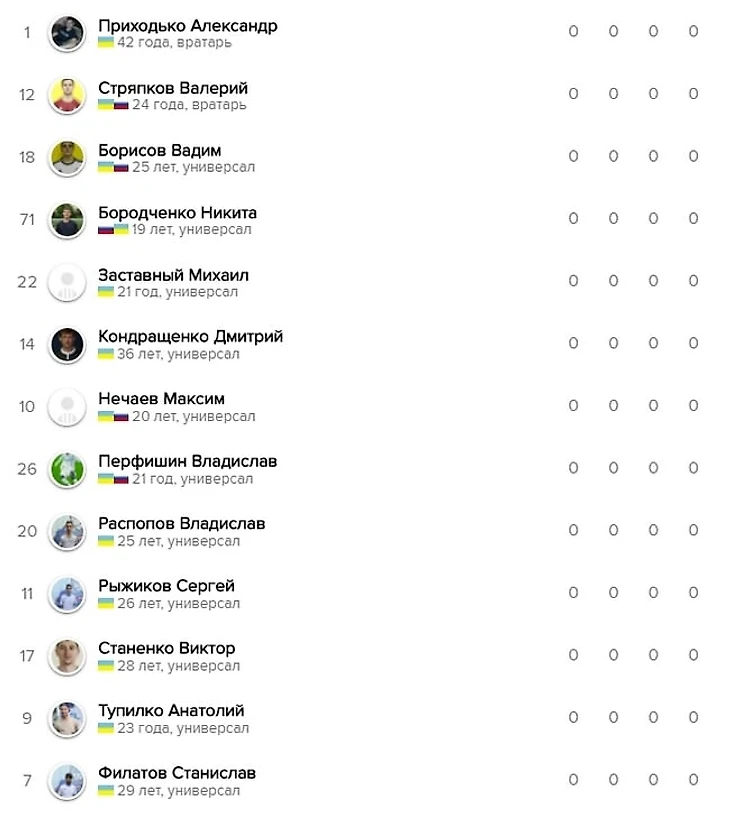Select player Бородченко Никита
Viewport: 730px width, 819px height.
[177, 213]
